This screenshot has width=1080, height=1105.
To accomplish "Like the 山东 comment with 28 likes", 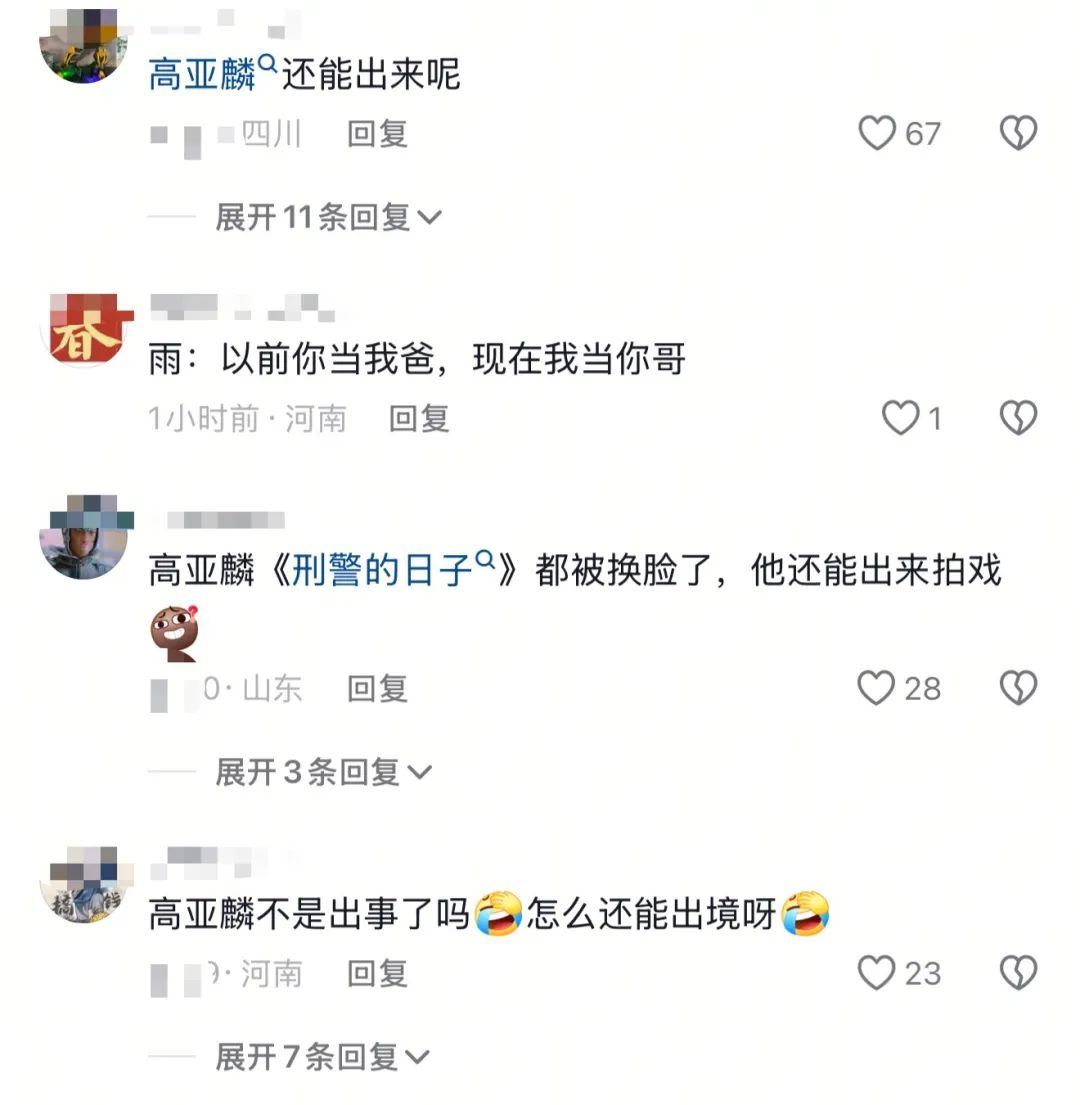I will [x=878, y=688].
